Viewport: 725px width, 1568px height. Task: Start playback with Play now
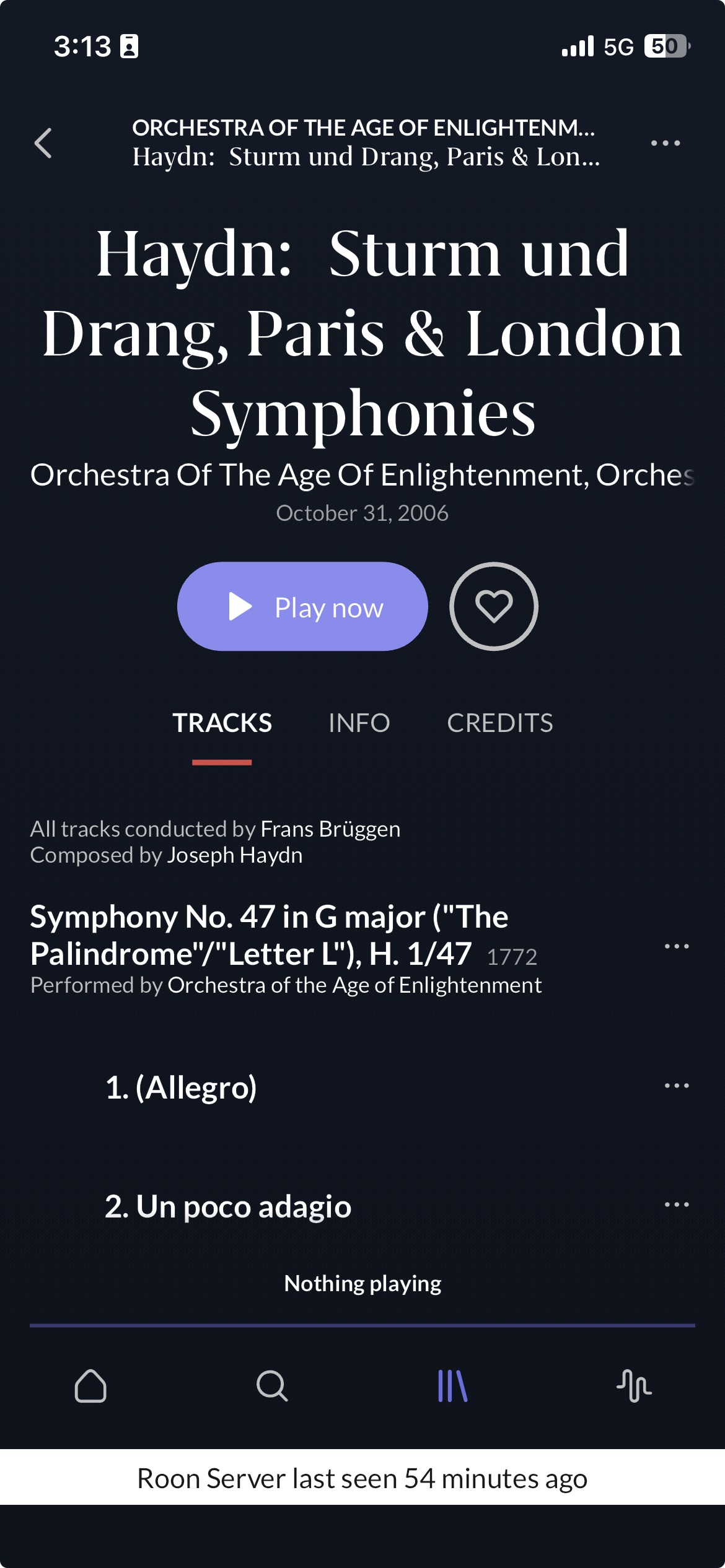[302, 606]
